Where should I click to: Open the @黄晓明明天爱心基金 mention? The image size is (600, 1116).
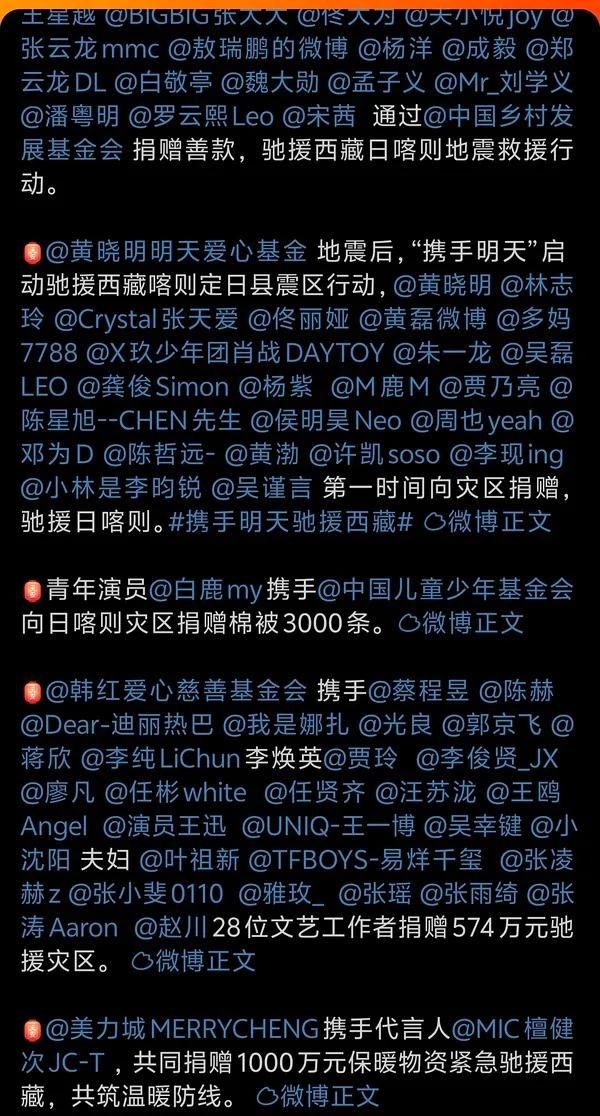pyautogui.click(x=176, y=251)
